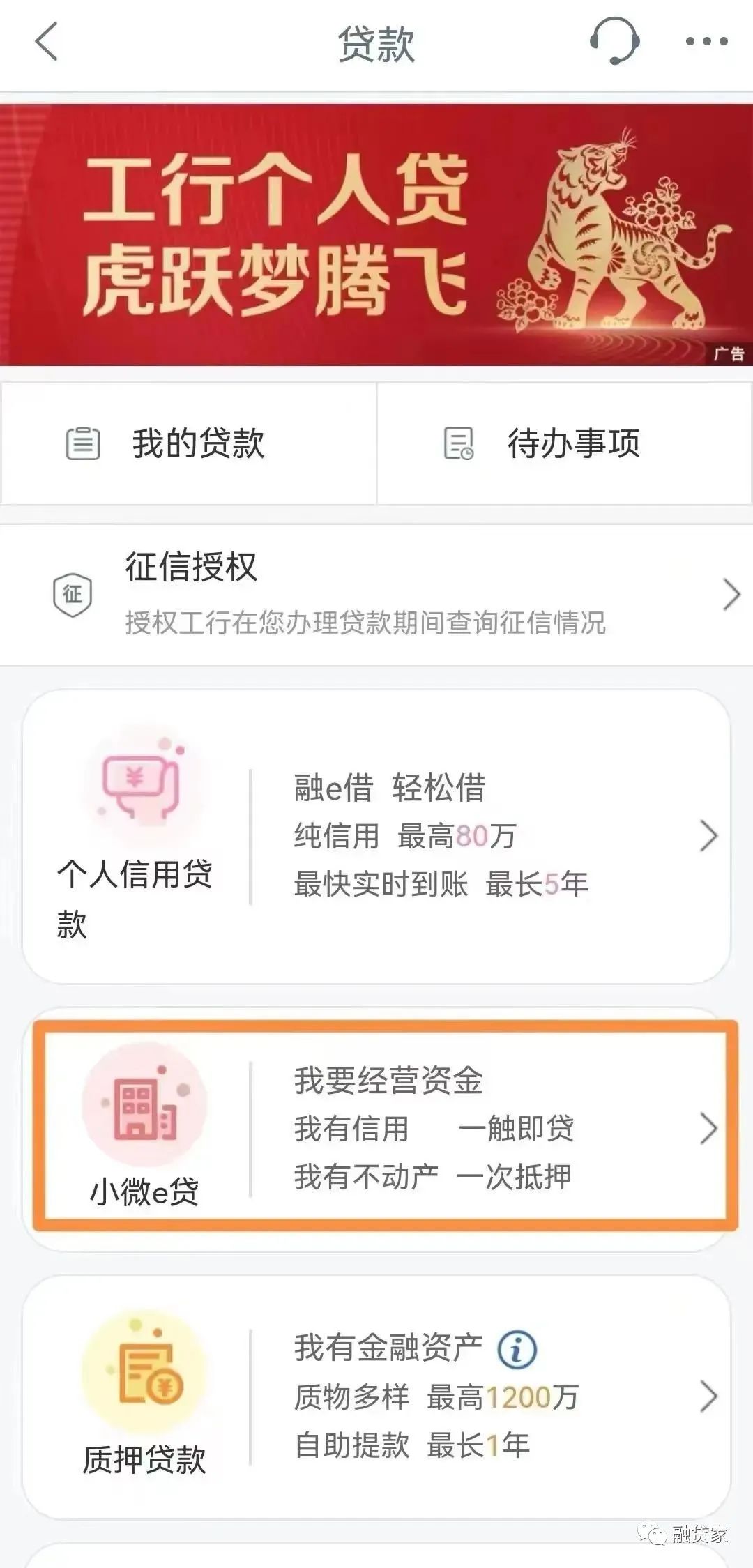The height and width of the screenshot is (1568, 753).
Task: Open the 工行个人贷 banner ad
Action: (x=376, y=235)
